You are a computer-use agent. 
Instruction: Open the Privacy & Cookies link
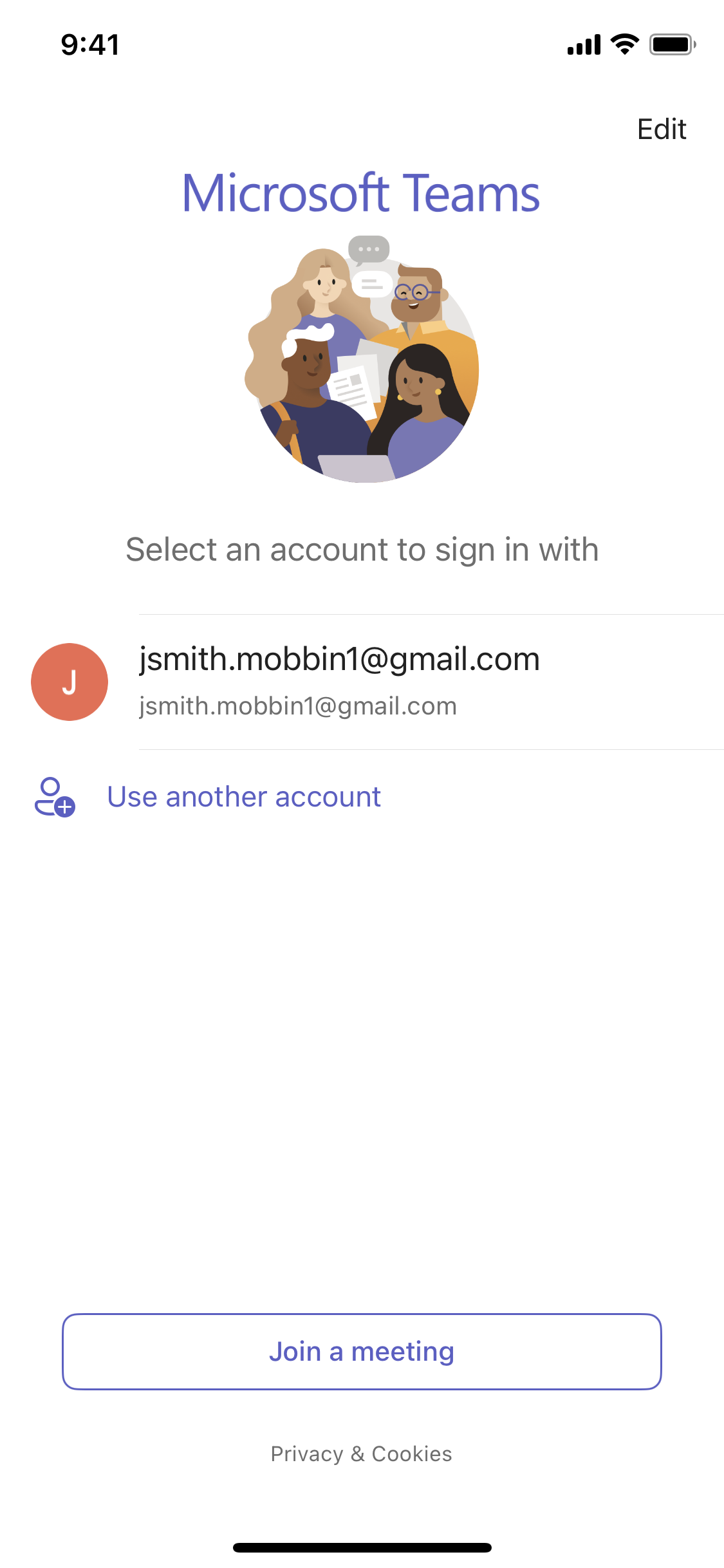tap(362, 1454)
